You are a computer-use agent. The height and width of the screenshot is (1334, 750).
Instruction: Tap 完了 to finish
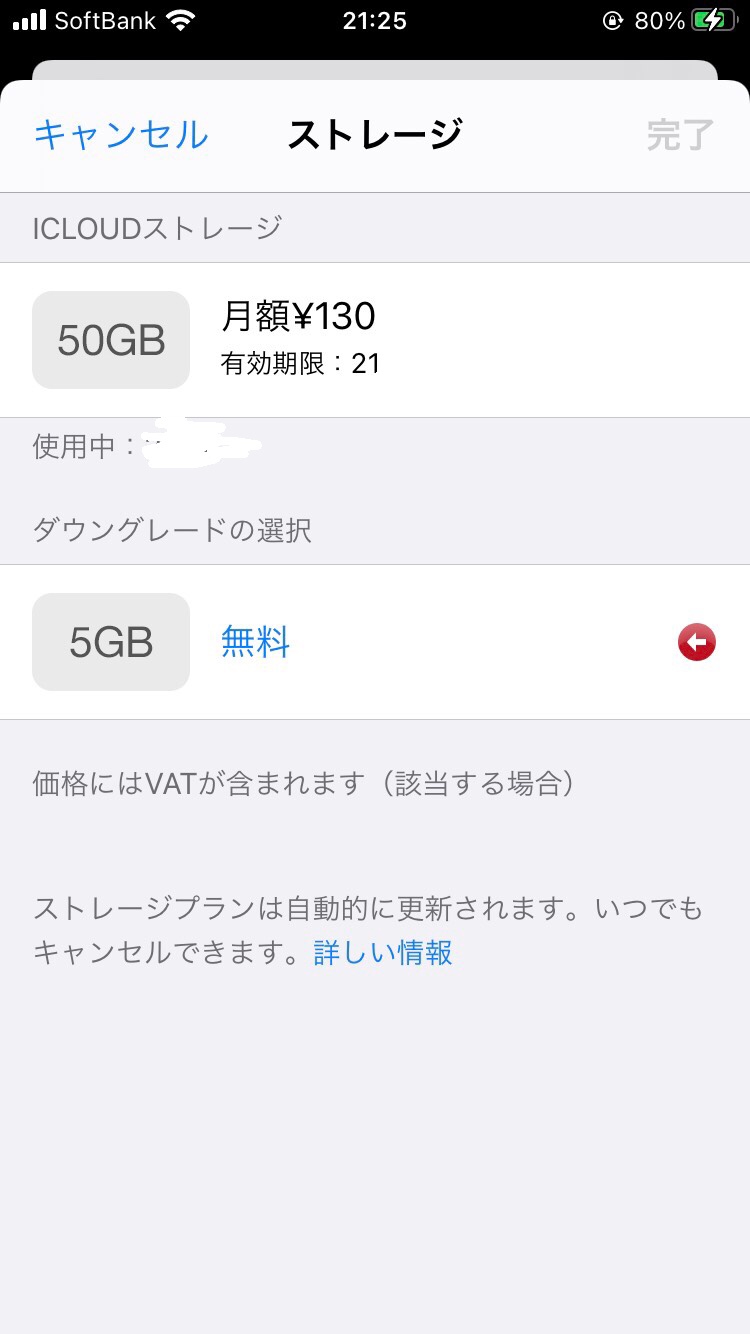[x=680, y=135]
